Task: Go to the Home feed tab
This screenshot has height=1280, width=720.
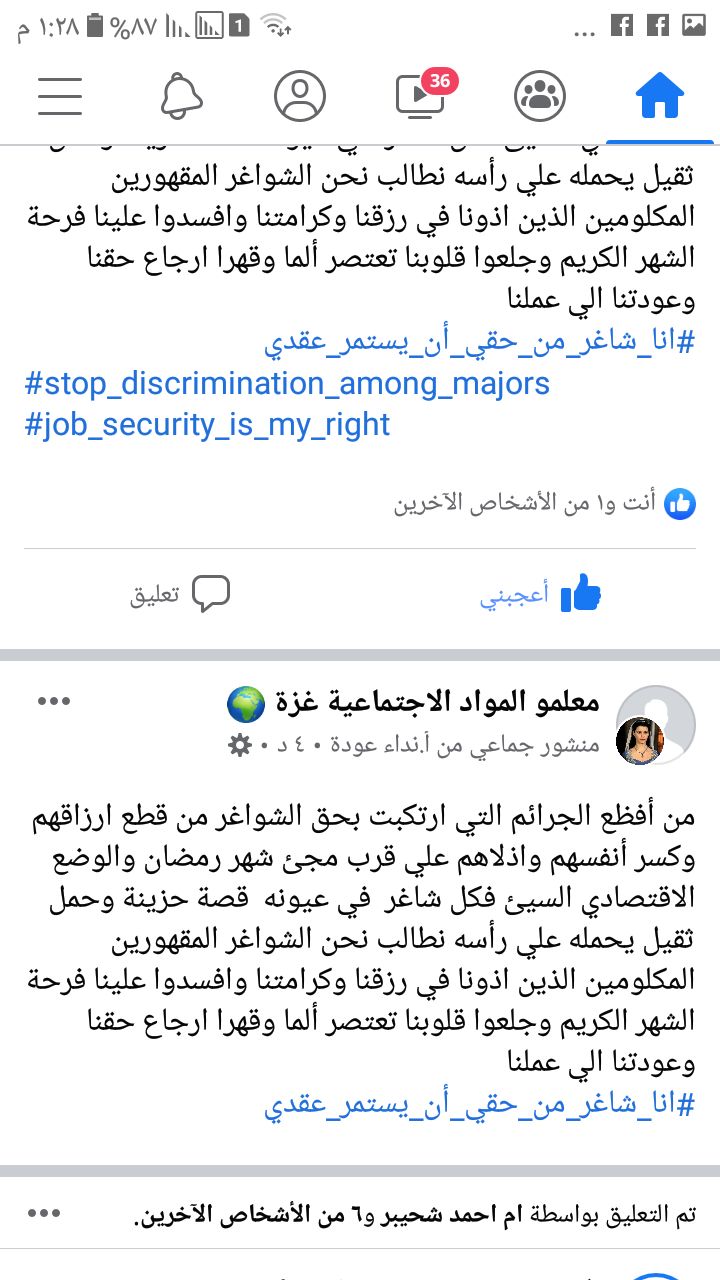Action: pos(660,97)
